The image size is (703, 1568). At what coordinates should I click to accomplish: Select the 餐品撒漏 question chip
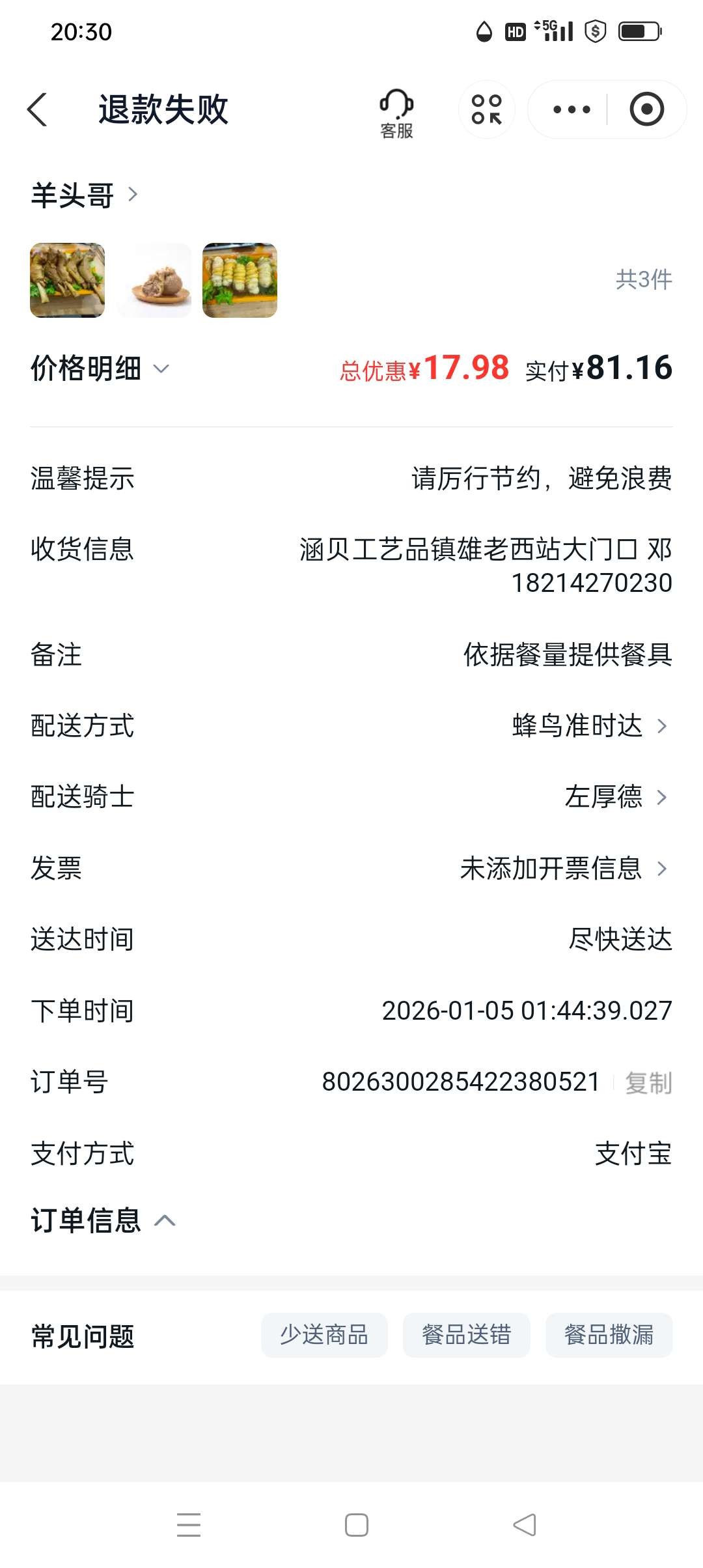click(609, 1335)
